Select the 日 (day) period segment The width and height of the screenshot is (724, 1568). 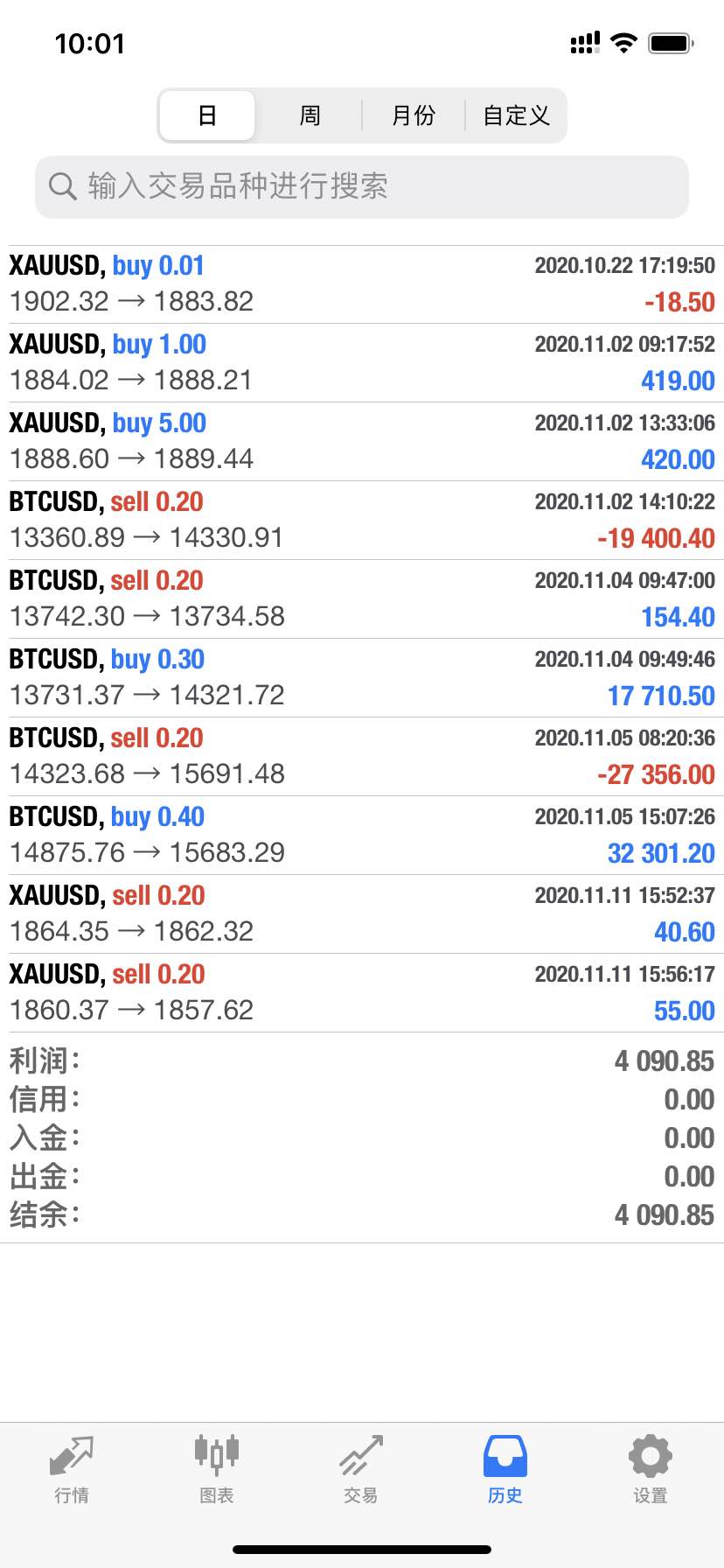click(x=207, y=115)
